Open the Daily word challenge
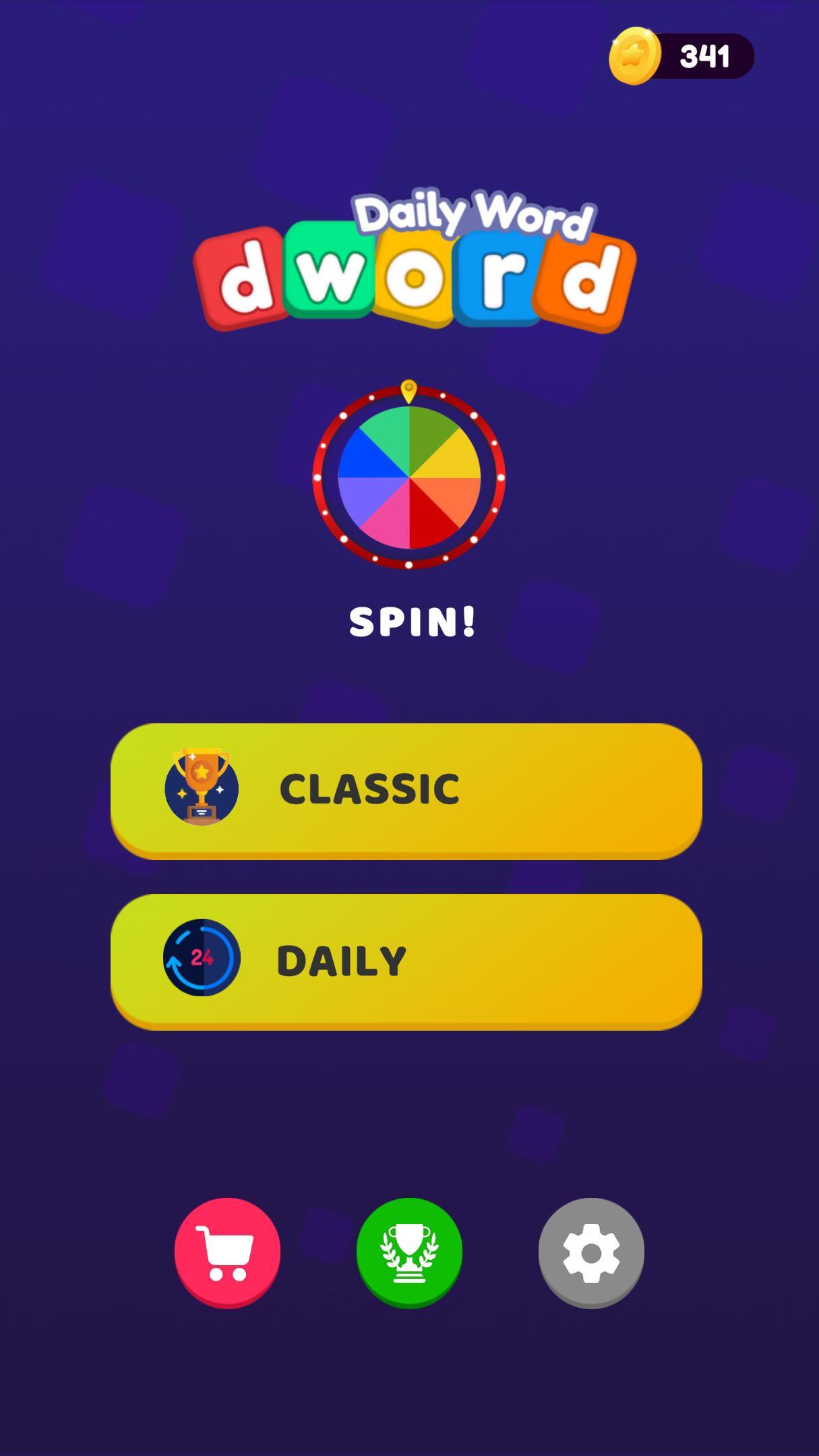 click(406, 960)
